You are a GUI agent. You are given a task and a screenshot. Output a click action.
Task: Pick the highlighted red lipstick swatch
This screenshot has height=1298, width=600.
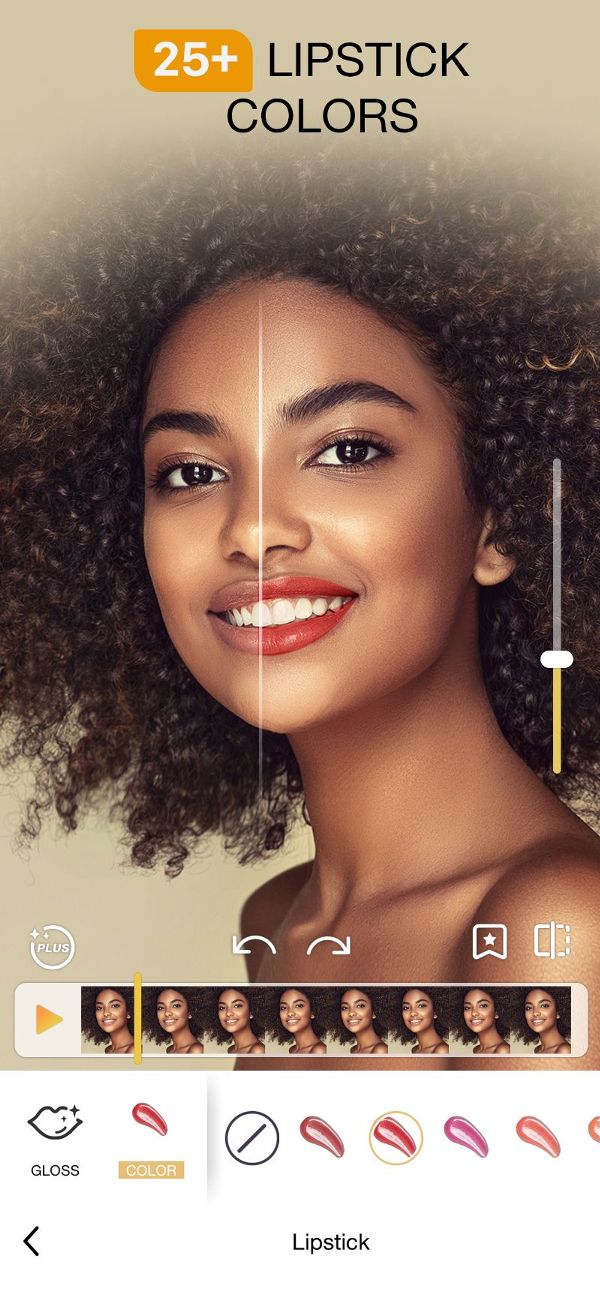pyautogui.click(x=396, y=1137)
